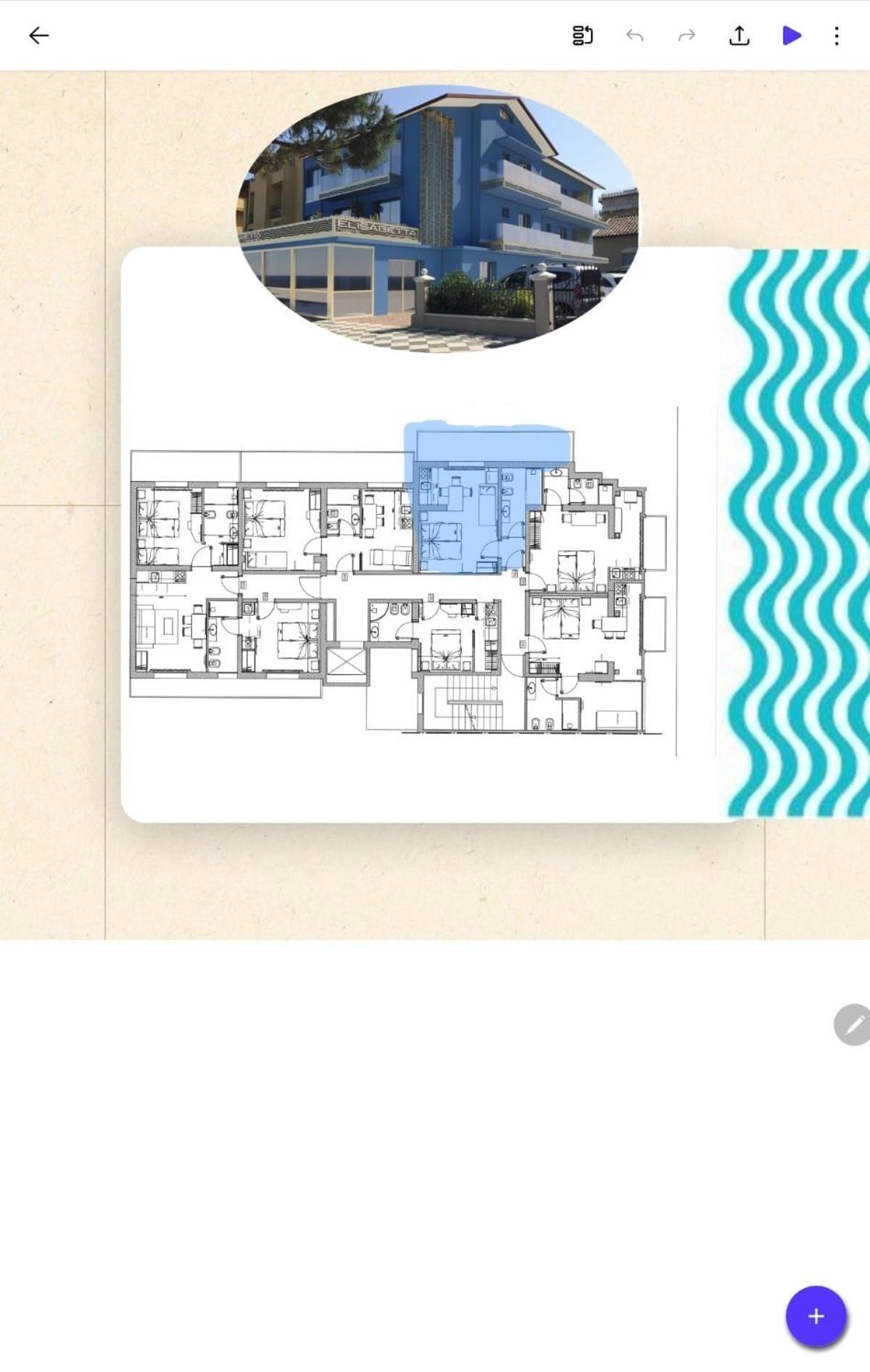Add a new element with plus button

coord(816,1316)
